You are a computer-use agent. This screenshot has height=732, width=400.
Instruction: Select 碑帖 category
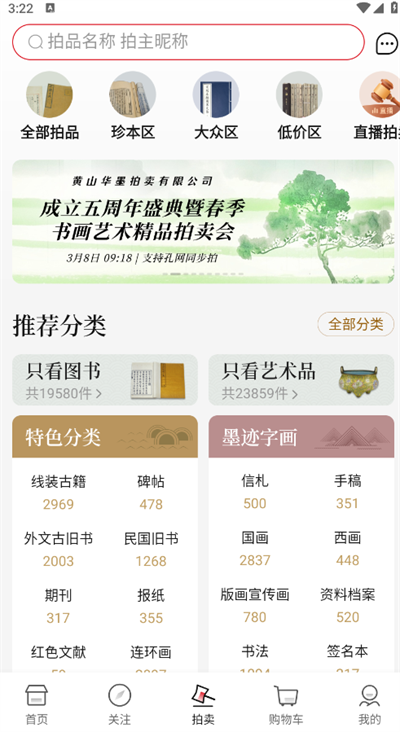pyautogui.click(x=151, y=493)
